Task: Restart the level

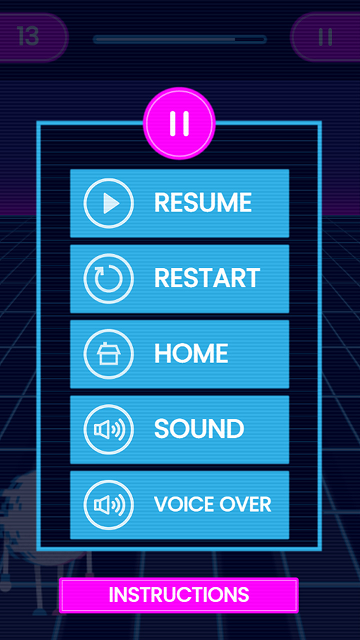Action: point(180,278)
